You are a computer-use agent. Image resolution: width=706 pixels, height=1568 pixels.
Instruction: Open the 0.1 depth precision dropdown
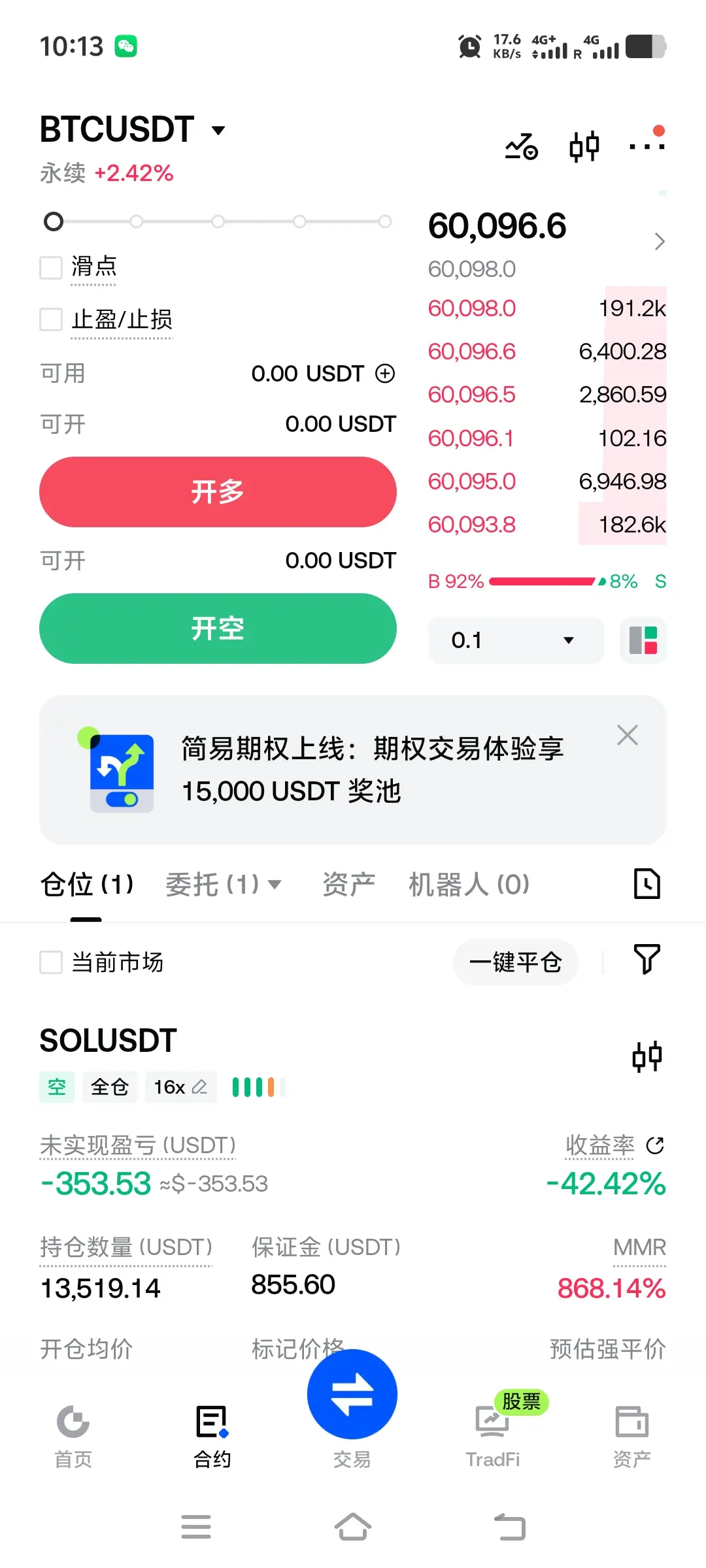point(516,640)
